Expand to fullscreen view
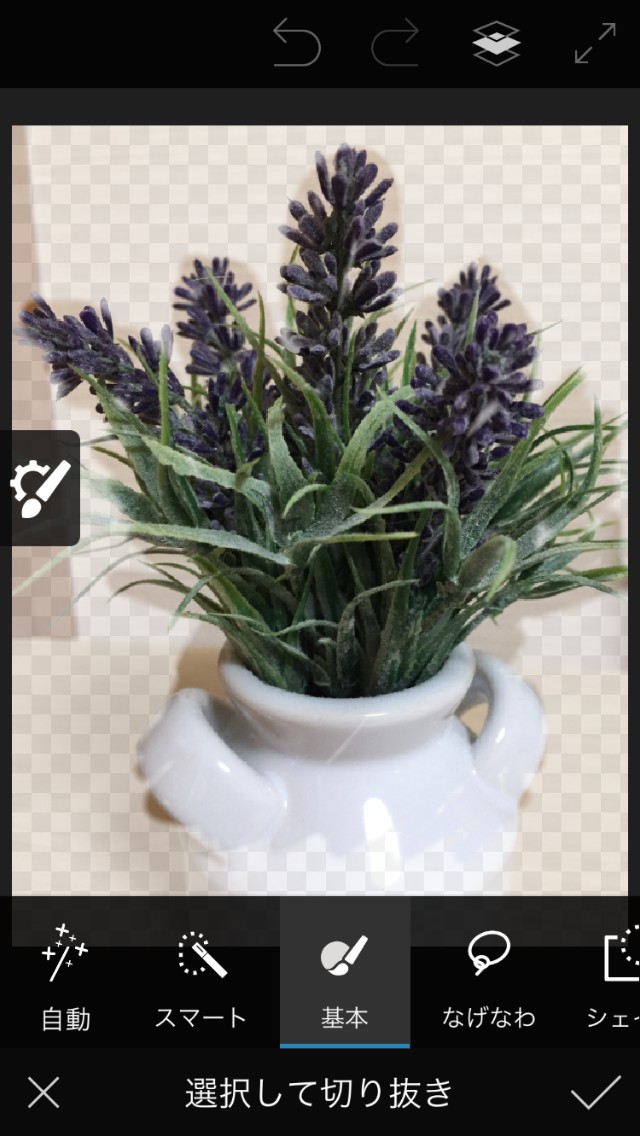Screen dimensions: 640x1136 [595, 44]
